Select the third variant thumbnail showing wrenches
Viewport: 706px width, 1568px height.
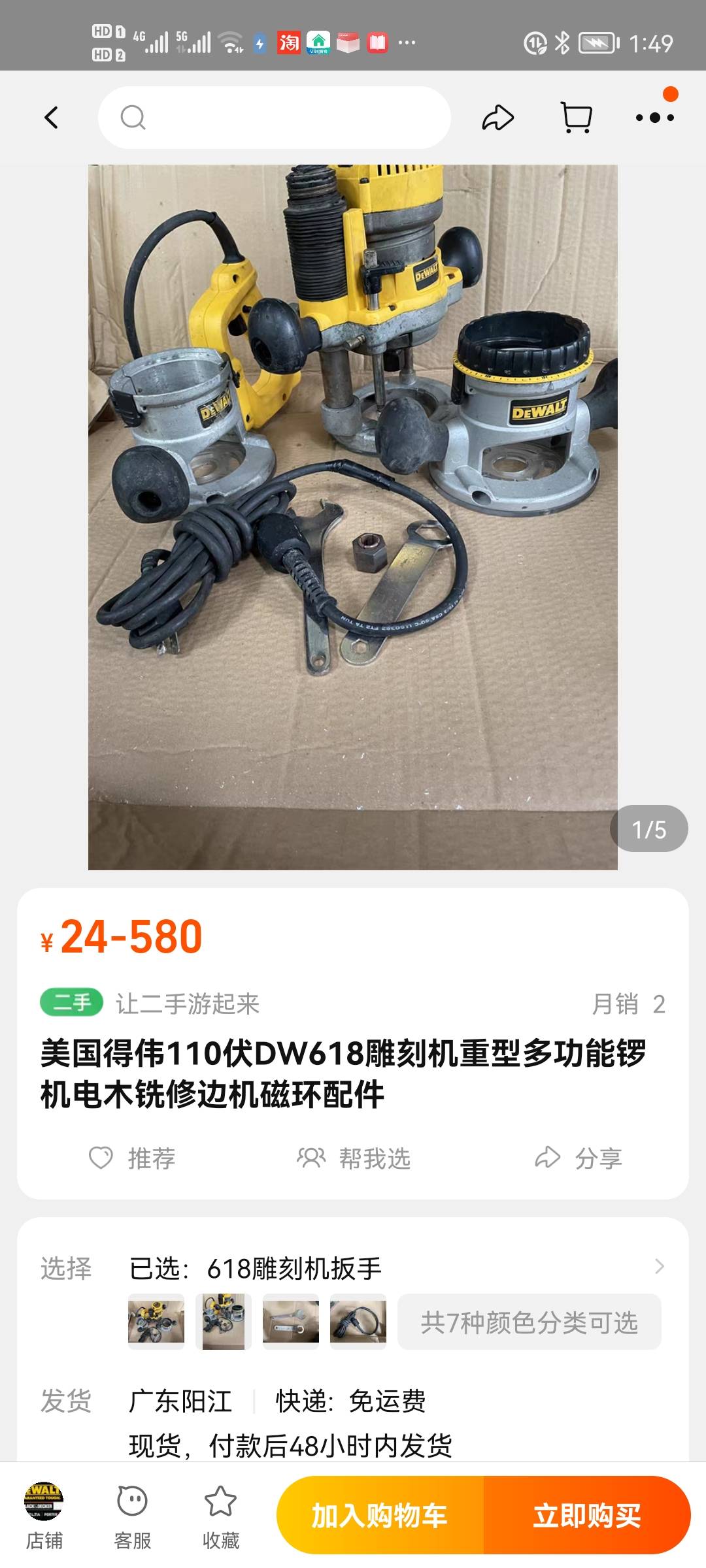coord(290,1322)
